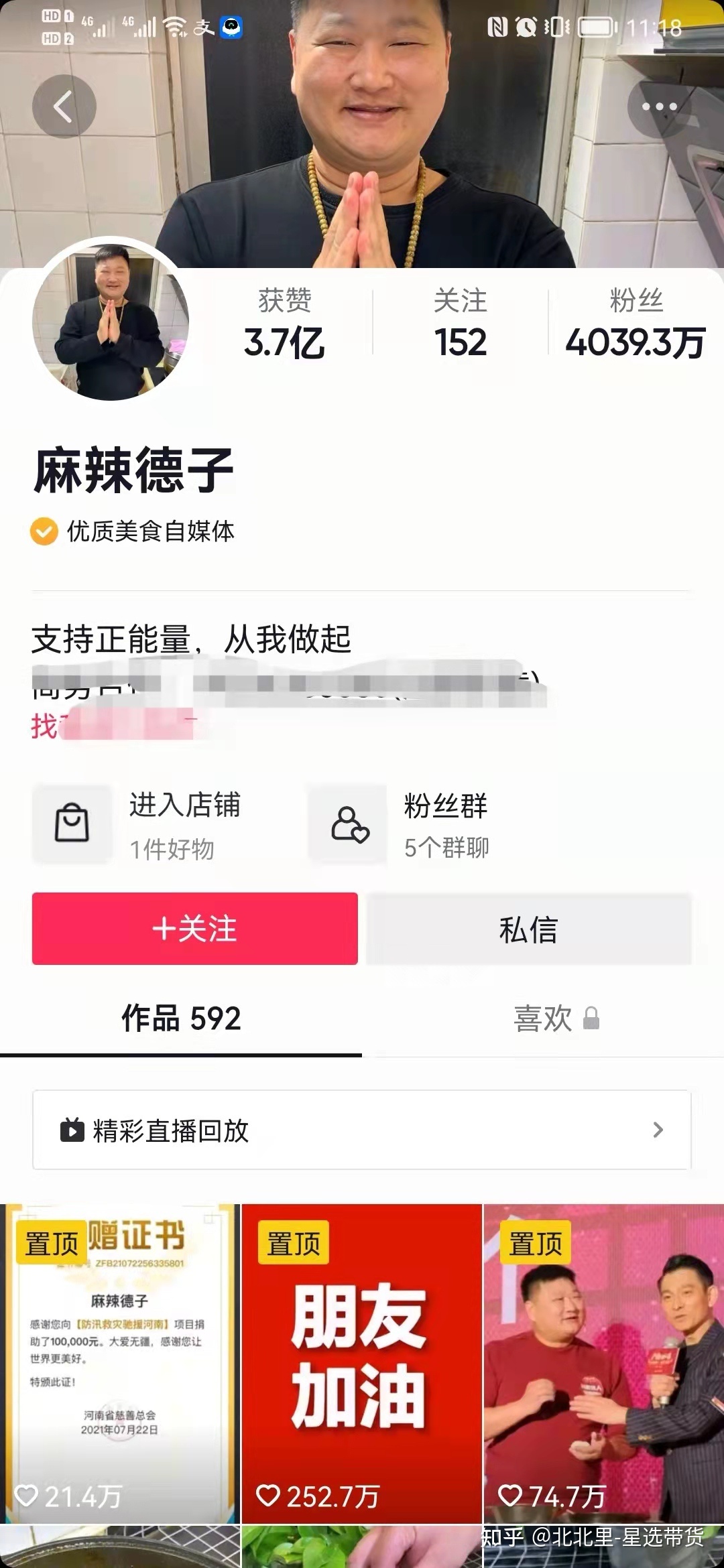This screenshot has height=1568, width=724.
Task: Switch to the 作品 592 tab
Action: click(x=180, y=1019)
